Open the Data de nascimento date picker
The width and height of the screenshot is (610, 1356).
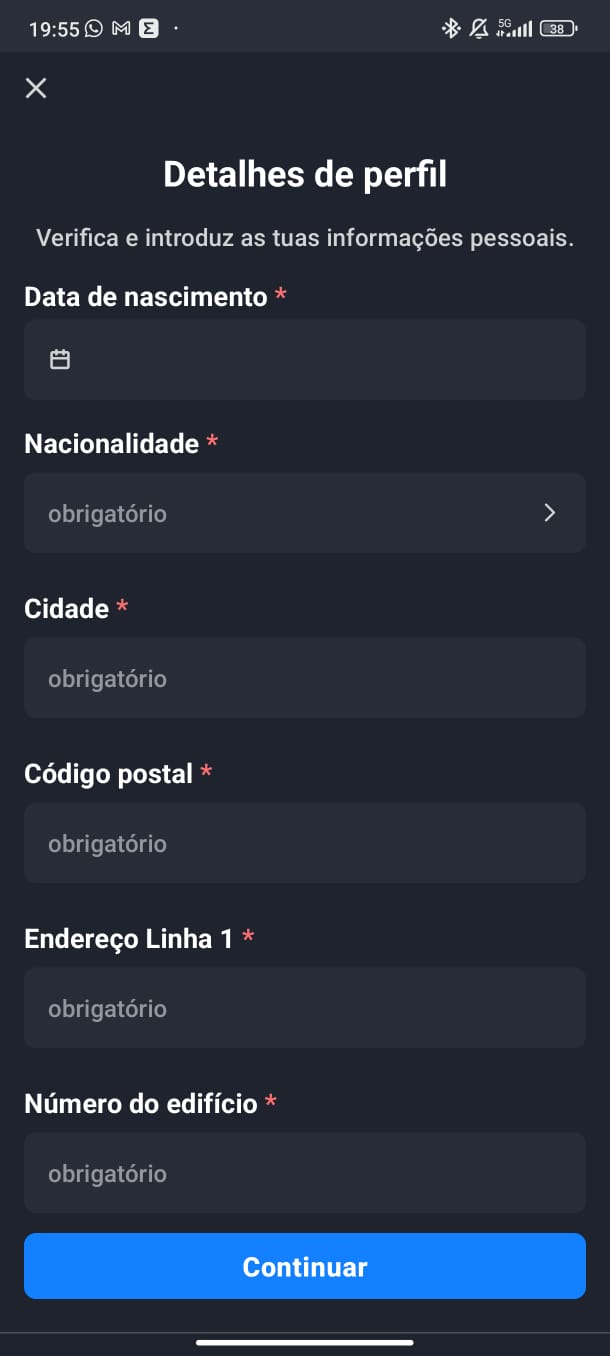tap(304, 360)
